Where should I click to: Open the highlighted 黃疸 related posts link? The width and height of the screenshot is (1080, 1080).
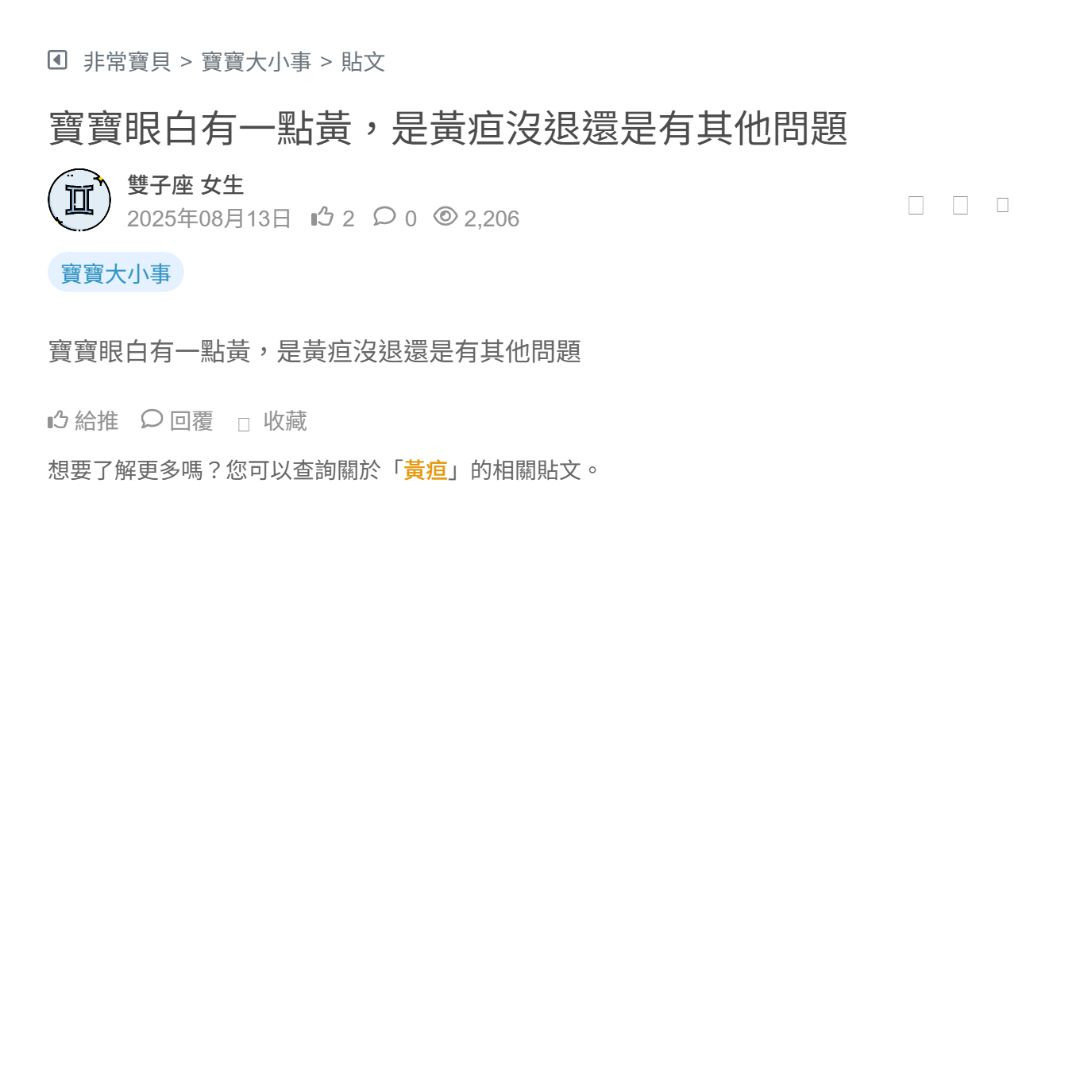(425, 470)
